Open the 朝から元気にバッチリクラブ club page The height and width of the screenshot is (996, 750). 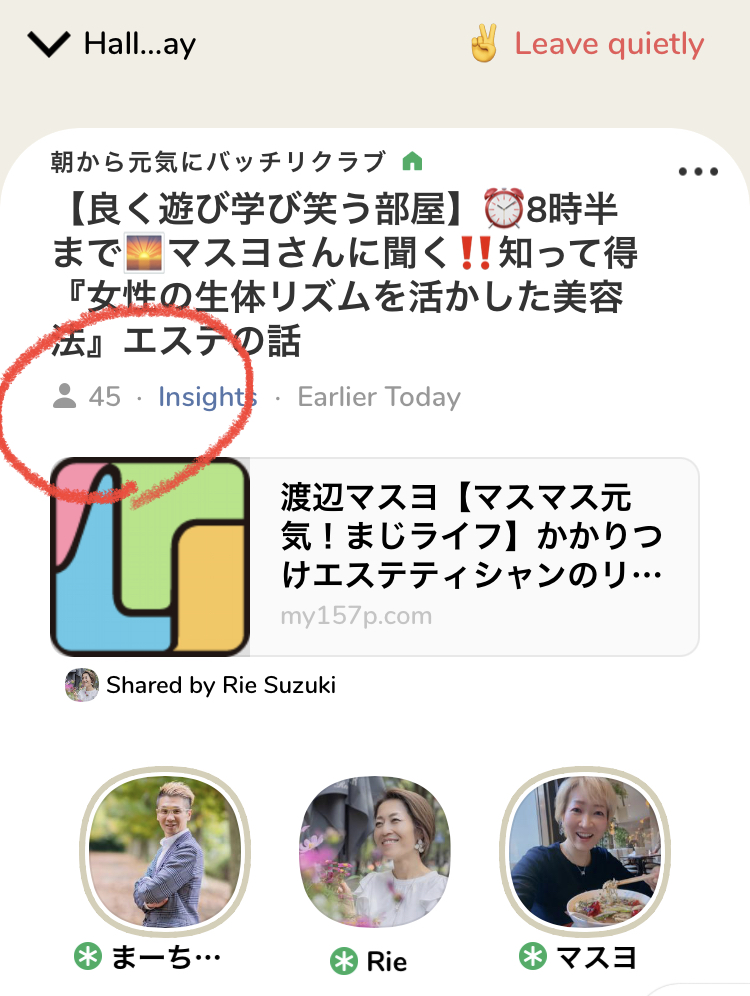click(218, 161)
